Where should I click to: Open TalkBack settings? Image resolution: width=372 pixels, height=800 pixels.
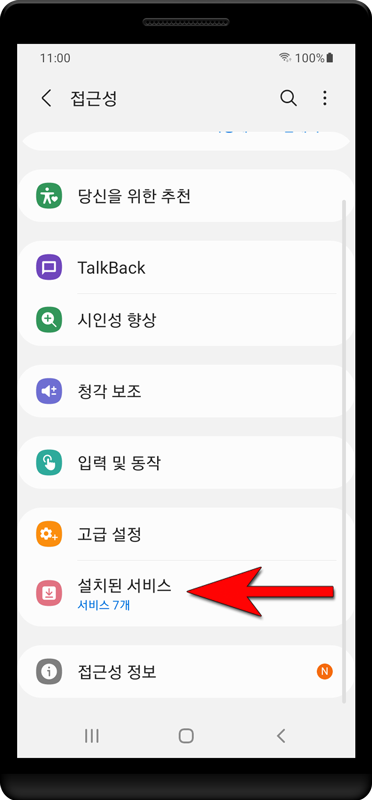click(x=186, y=267)
